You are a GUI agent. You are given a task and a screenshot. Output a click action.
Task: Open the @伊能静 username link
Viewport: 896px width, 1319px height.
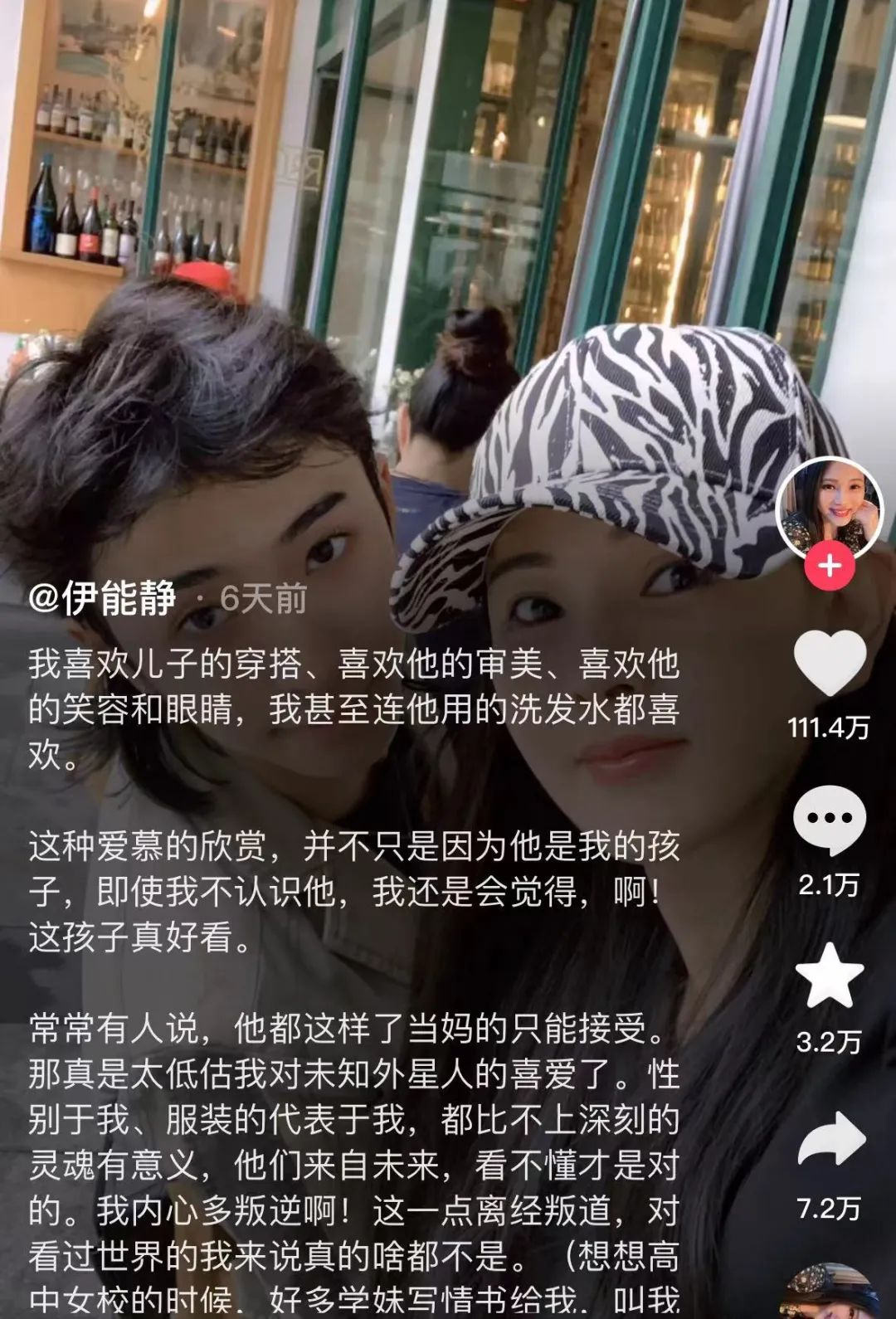point(103,598)
